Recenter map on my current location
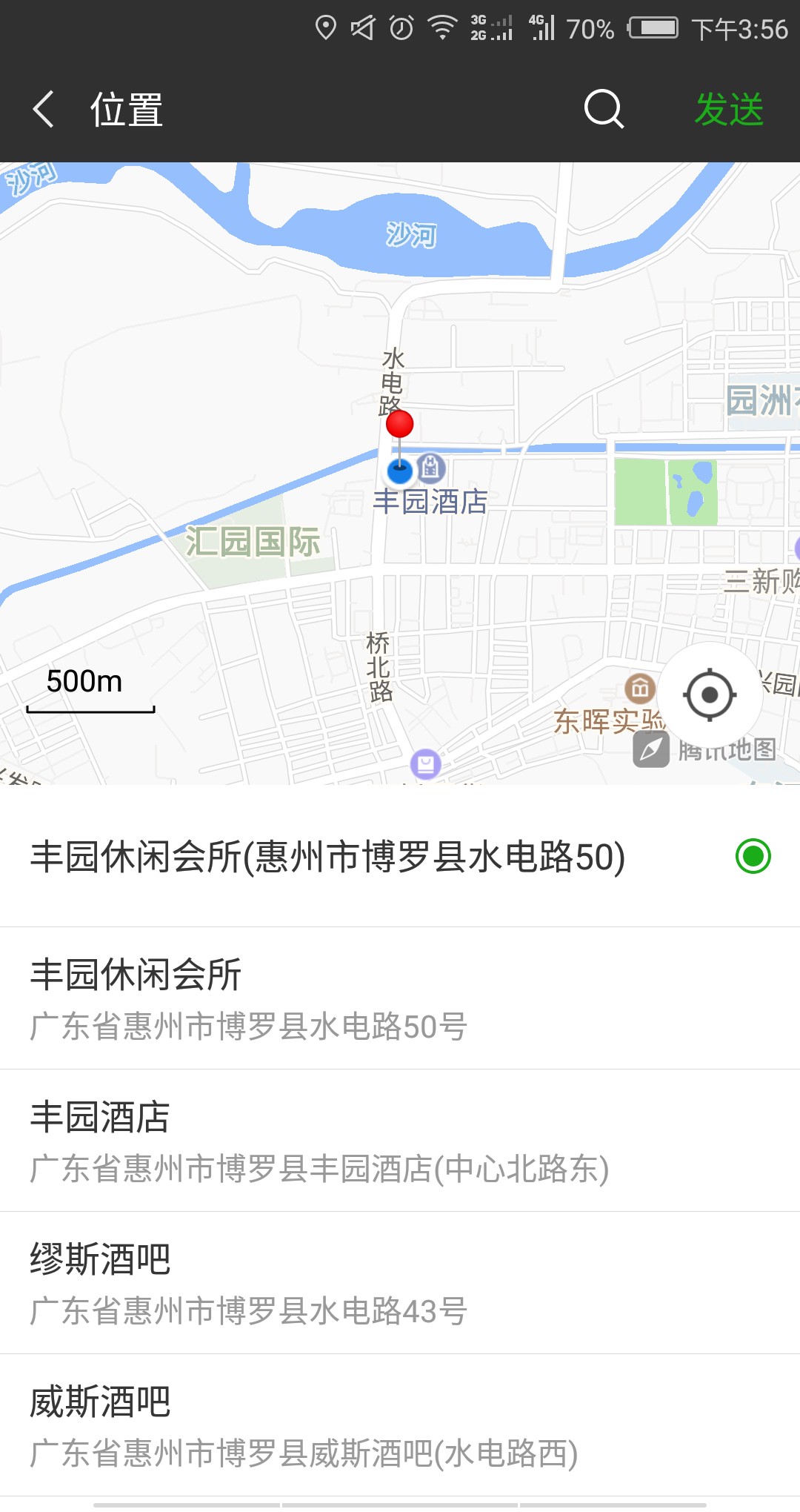Image resolution: width=800 pixels, height=1512 pixels. point(710,695)
